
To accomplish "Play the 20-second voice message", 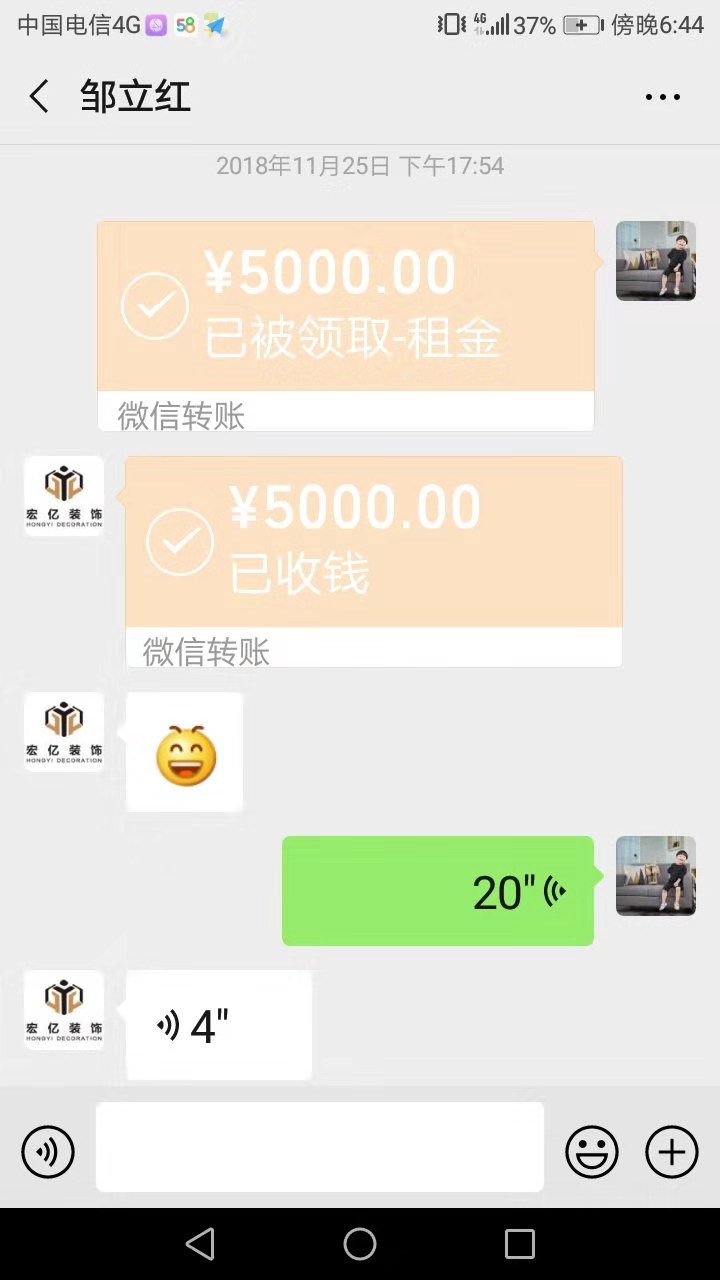I will (438, 891).
